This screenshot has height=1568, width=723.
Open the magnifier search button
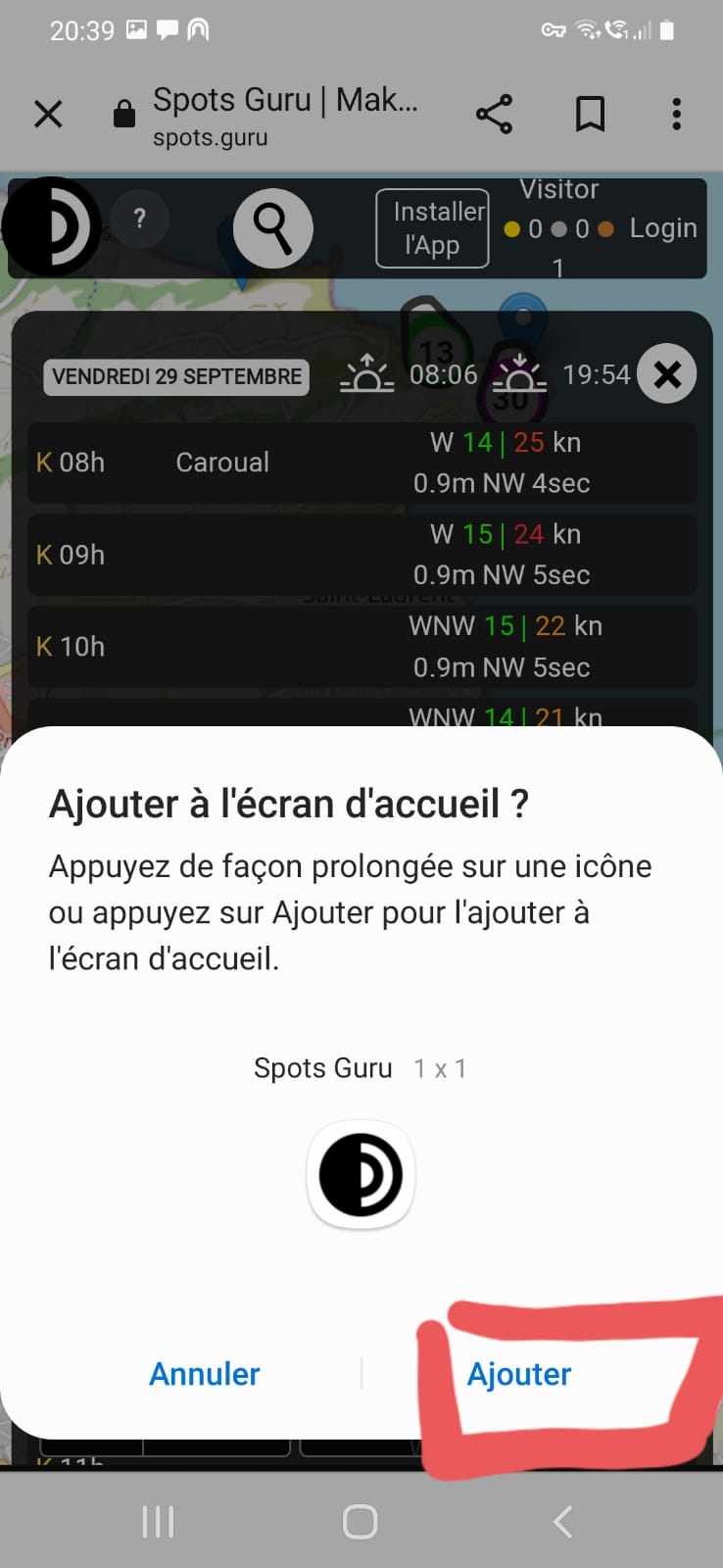273,228
